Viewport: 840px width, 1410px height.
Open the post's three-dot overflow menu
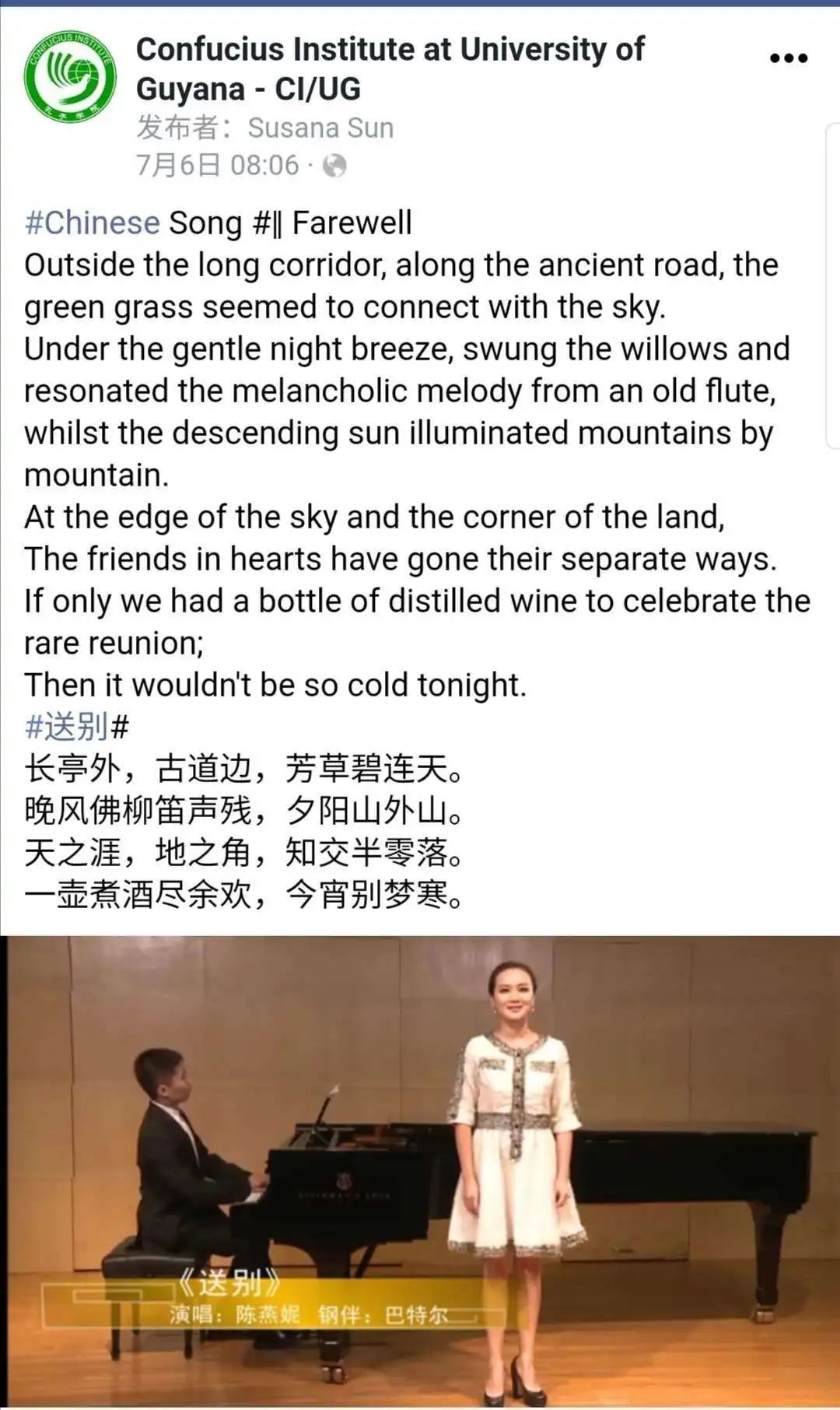pyautogui.click(x=788, y=58)
